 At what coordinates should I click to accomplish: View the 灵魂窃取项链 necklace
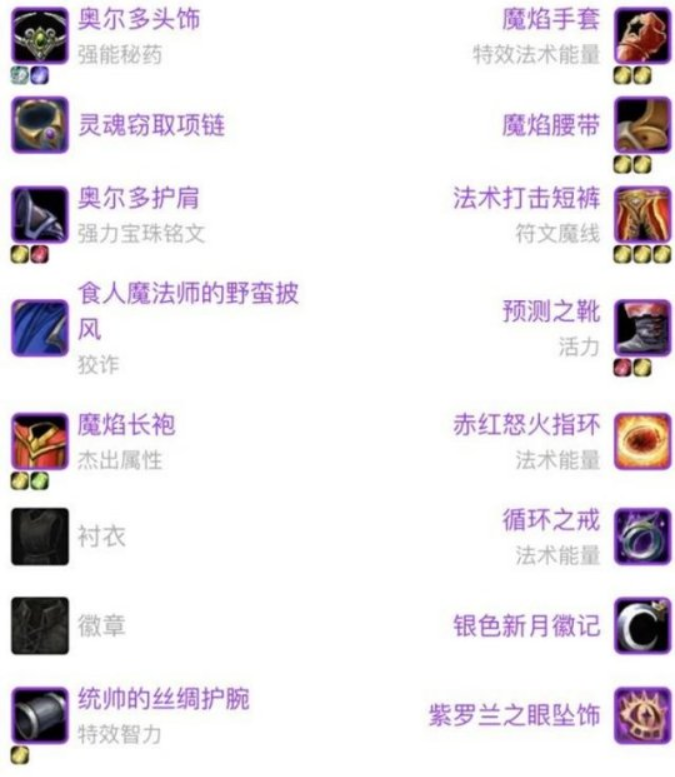(152, 125)
